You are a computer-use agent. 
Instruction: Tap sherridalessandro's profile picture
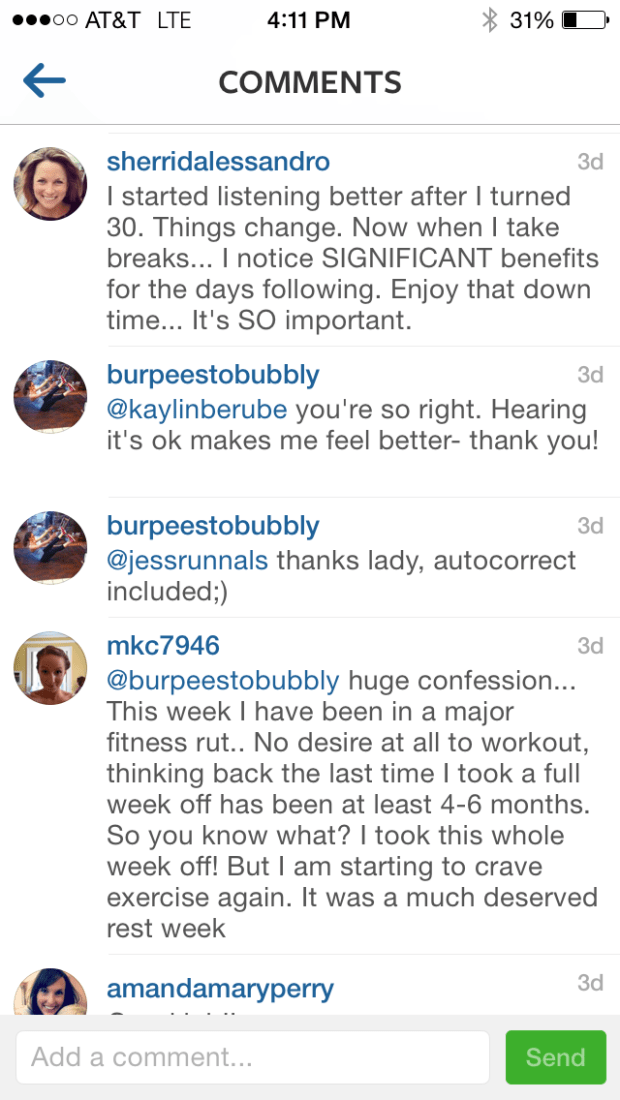point(50,184)
